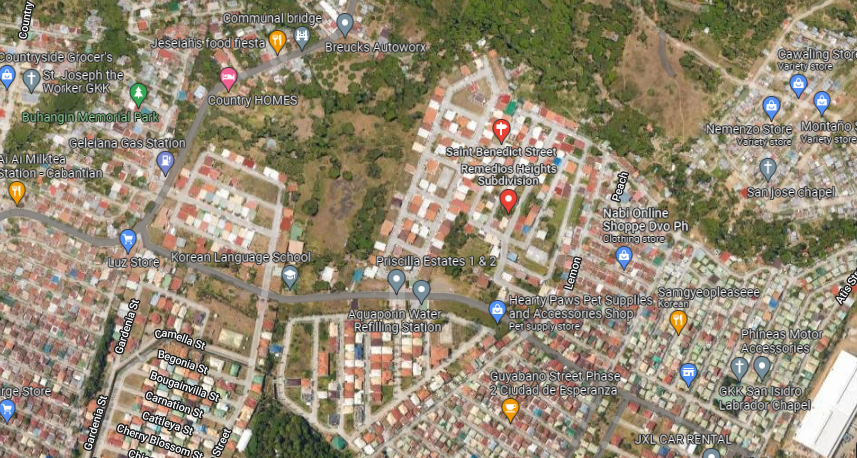This screenshot has height=458, width=857.
Task: Open the Guyabano Street Phase 2 food marker
Action: pos(510,408)
